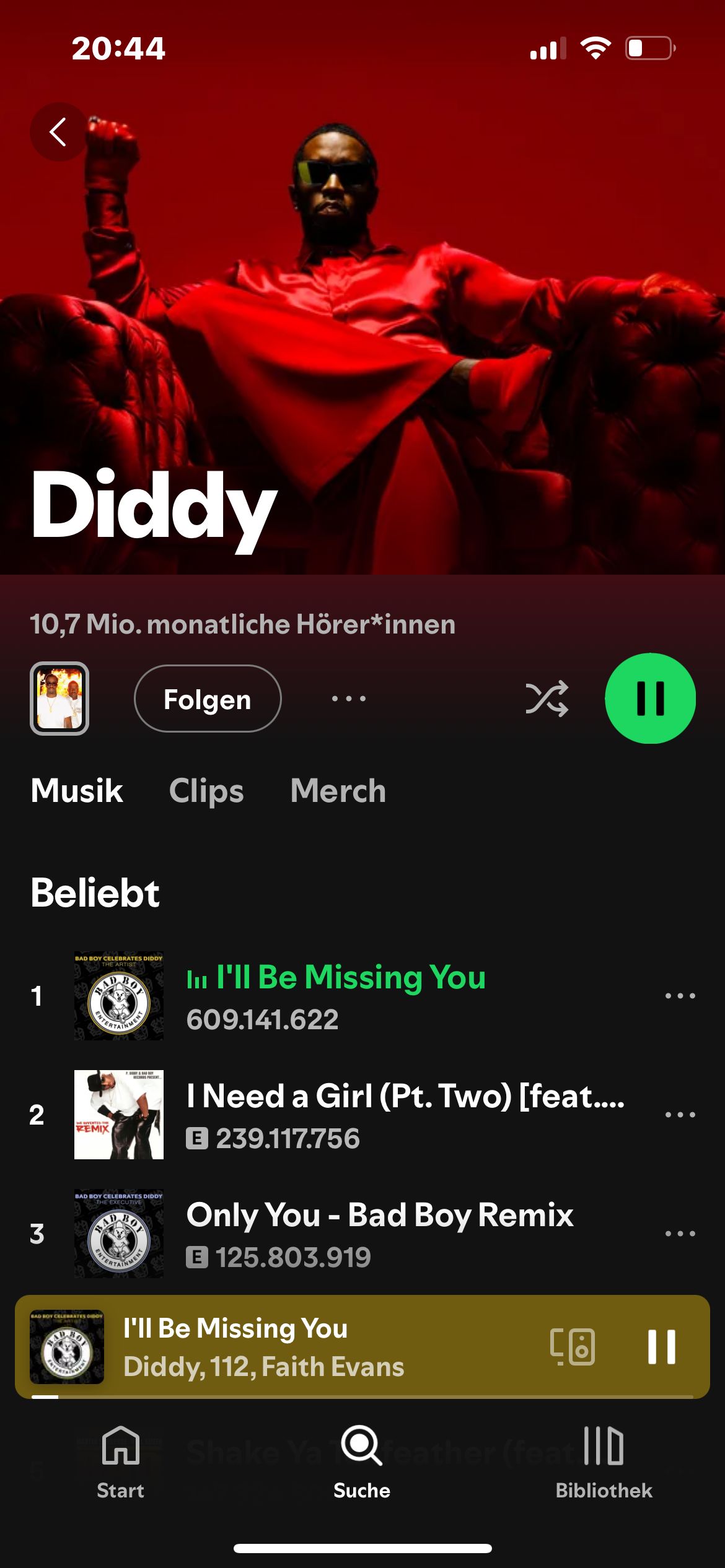This screenshot has width=725, height=1568.
Task: Open the device picker in the mini player
Action: [572, 1347]
